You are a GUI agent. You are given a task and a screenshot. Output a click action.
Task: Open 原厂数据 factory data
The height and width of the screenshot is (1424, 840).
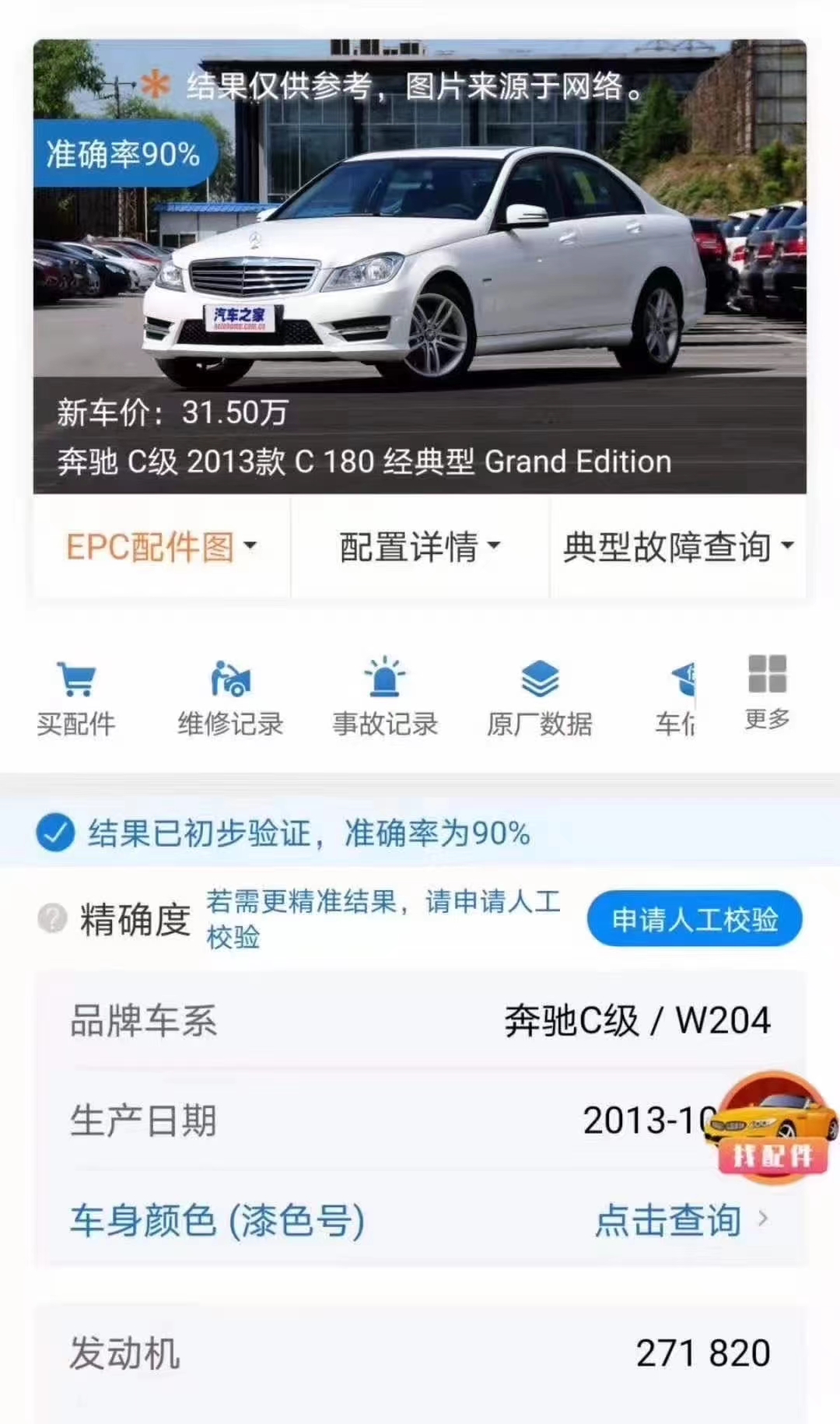click(540, 698)
